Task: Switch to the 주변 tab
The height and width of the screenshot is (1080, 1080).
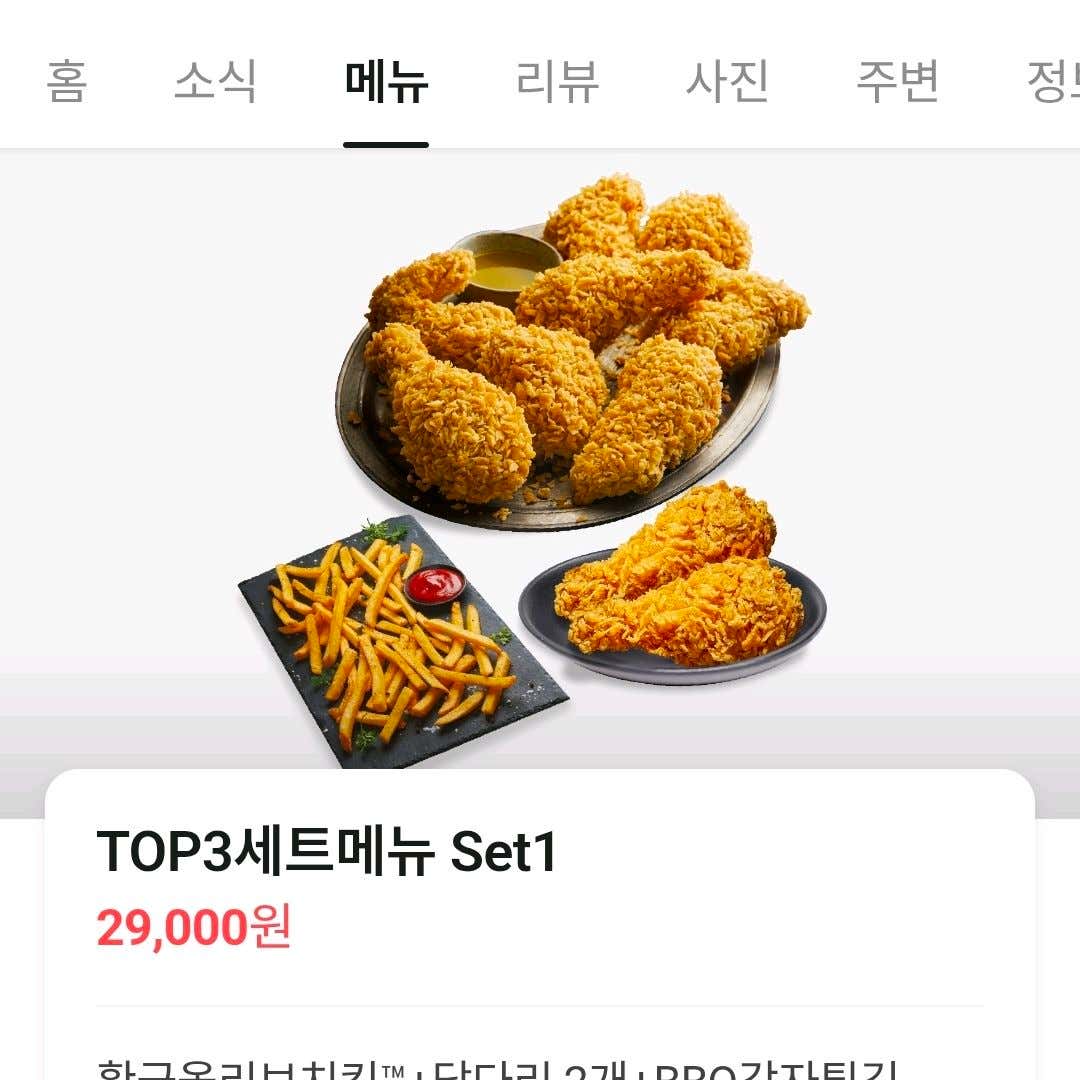Action: click(x=897, y=82)
